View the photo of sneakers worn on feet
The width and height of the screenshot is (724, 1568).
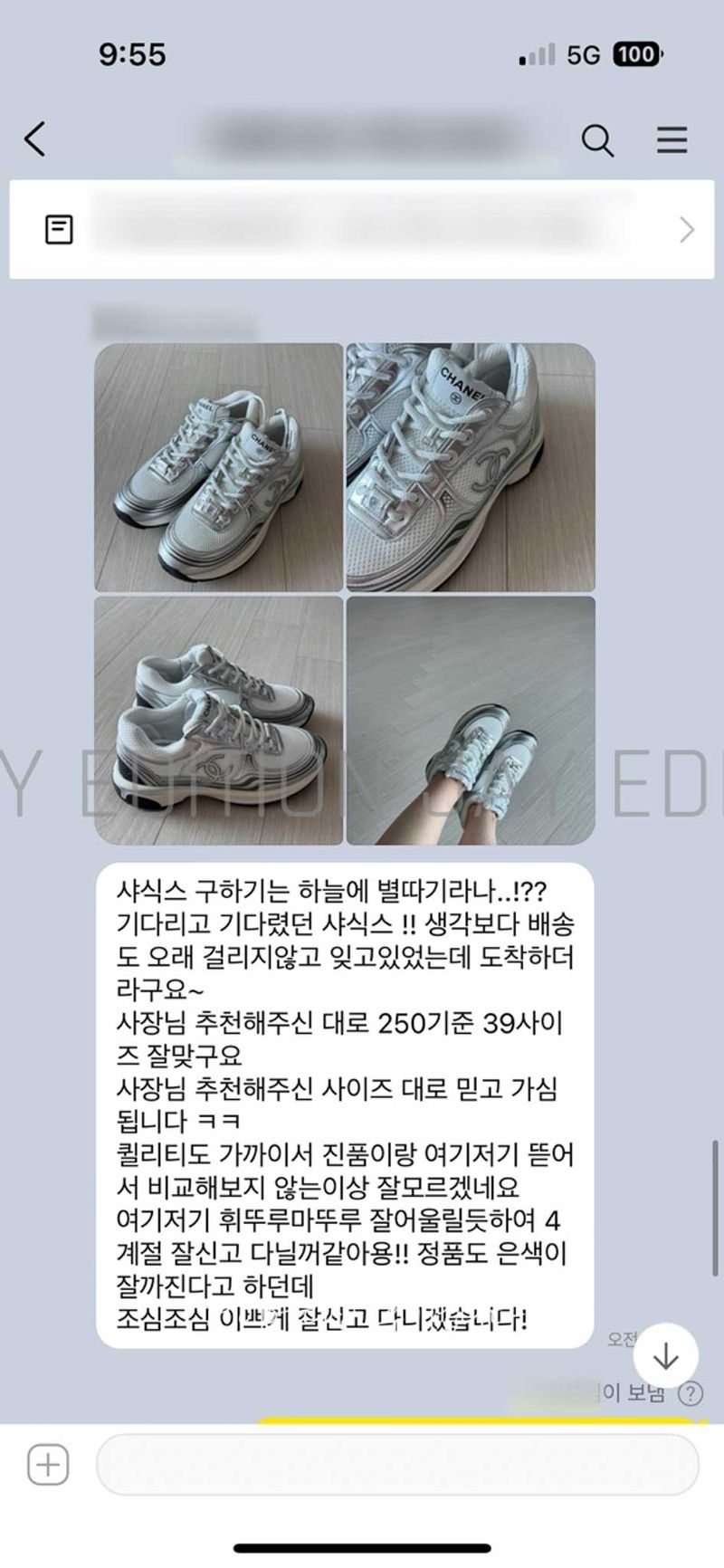pos(471,720)
